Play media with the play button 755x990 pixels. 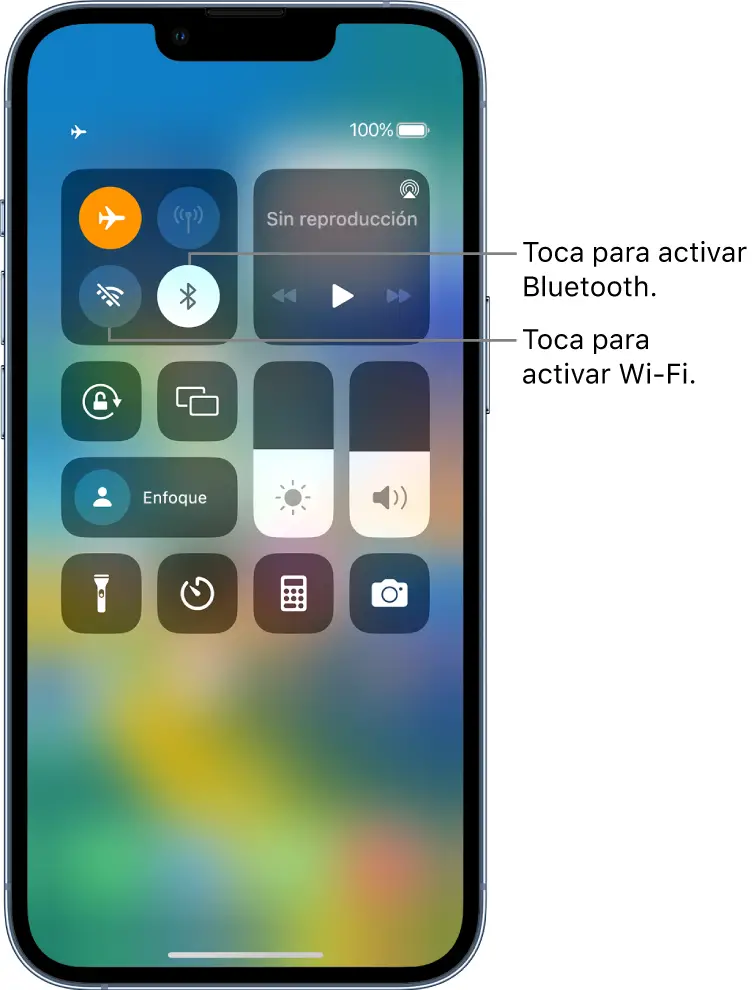[342, 296]
